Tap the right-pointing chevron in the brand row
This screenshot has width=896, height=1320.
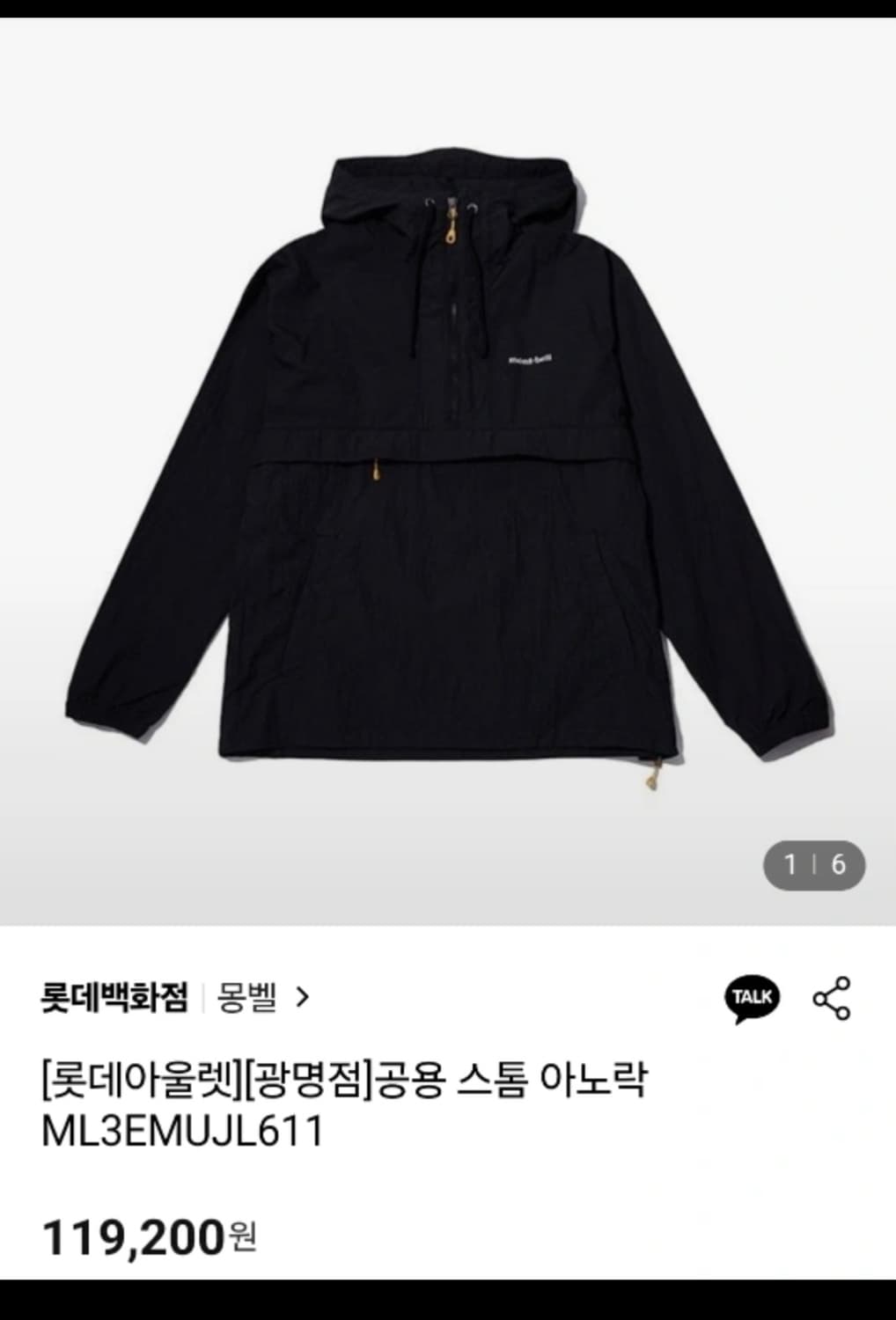click(x=307, y=995)
